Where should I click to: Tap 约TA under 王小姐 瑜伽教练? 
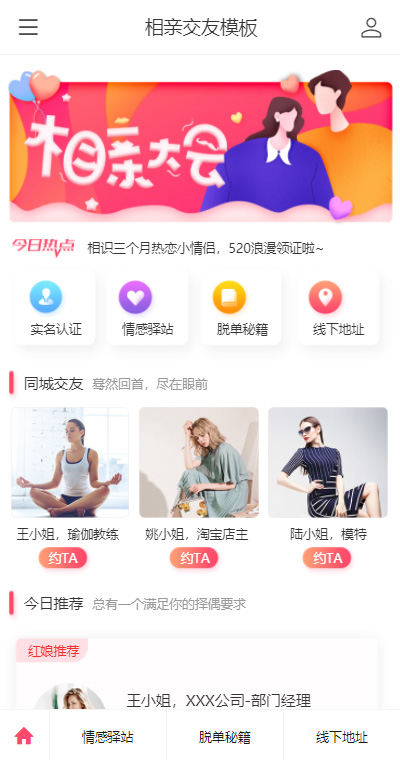pos(63,558)
